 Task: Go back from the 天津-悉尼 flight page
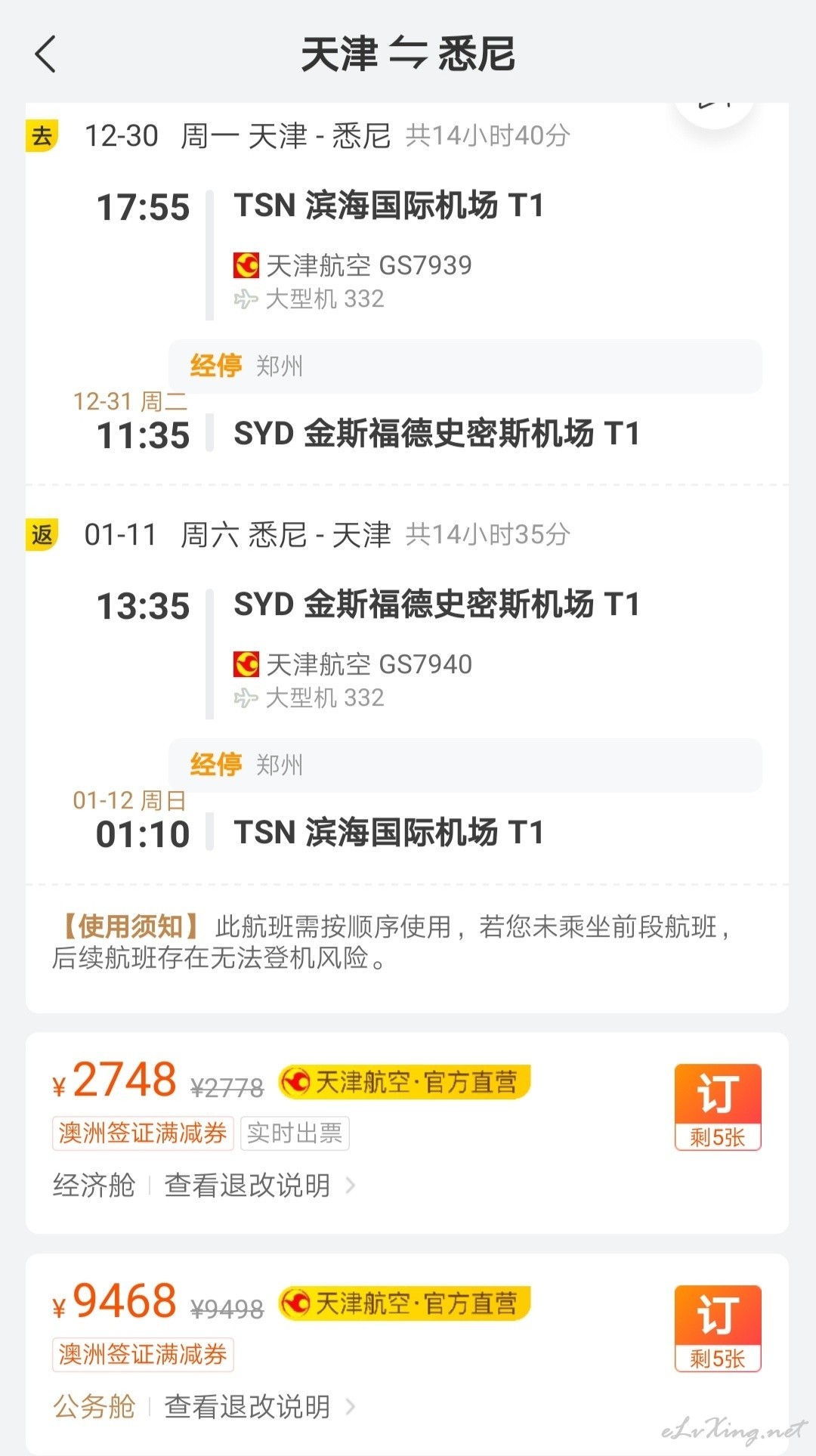coord(45,54)
